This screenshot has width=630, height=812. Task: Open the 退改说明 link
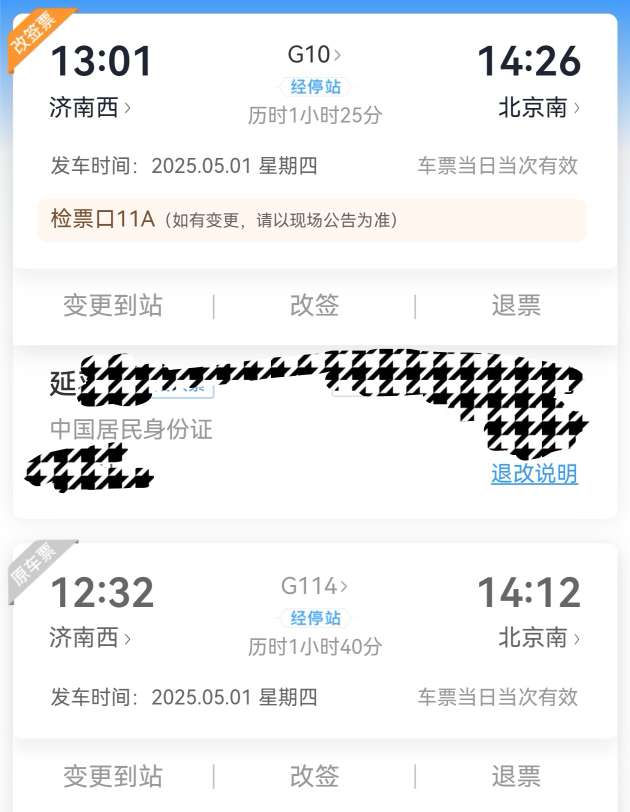click(x=534, y=474)
